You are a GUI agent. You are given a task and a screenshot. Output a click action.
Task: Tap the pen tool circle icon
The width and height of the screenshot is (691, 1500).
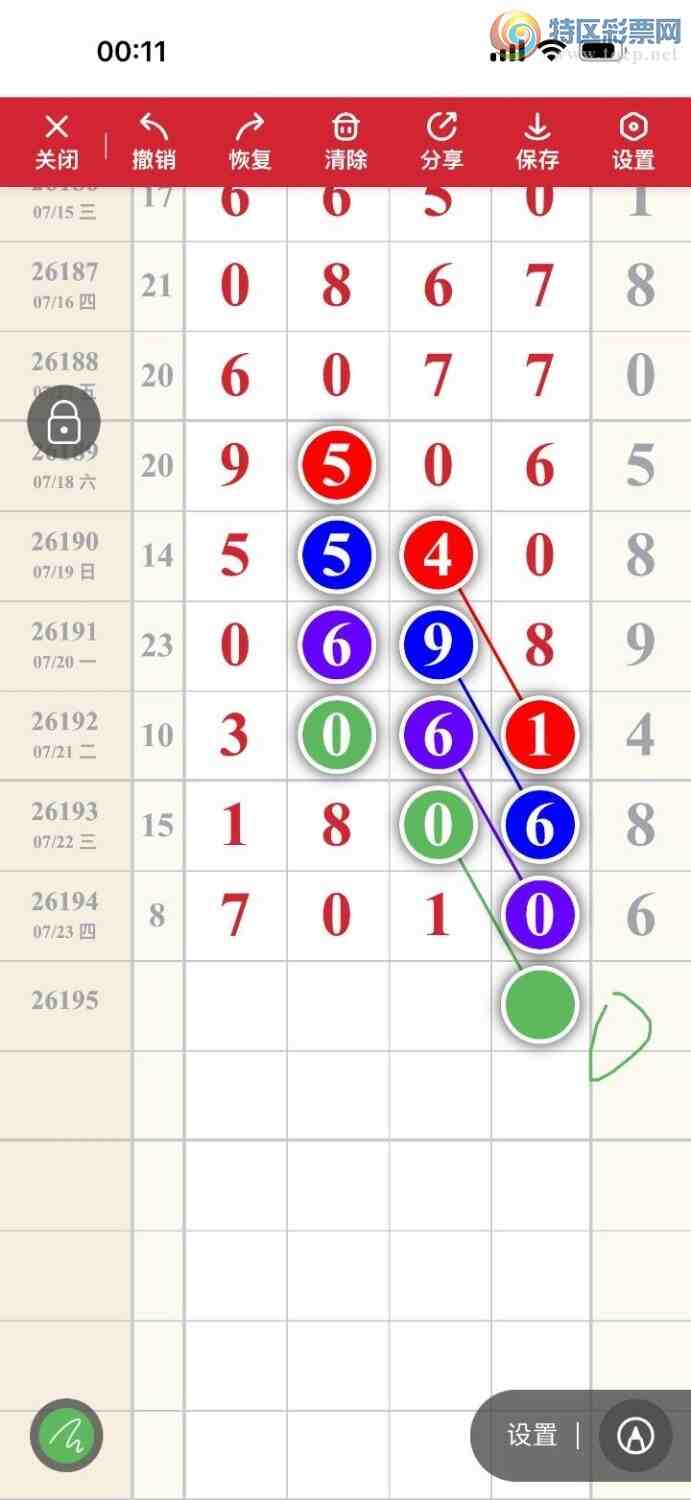(634, 1436)
